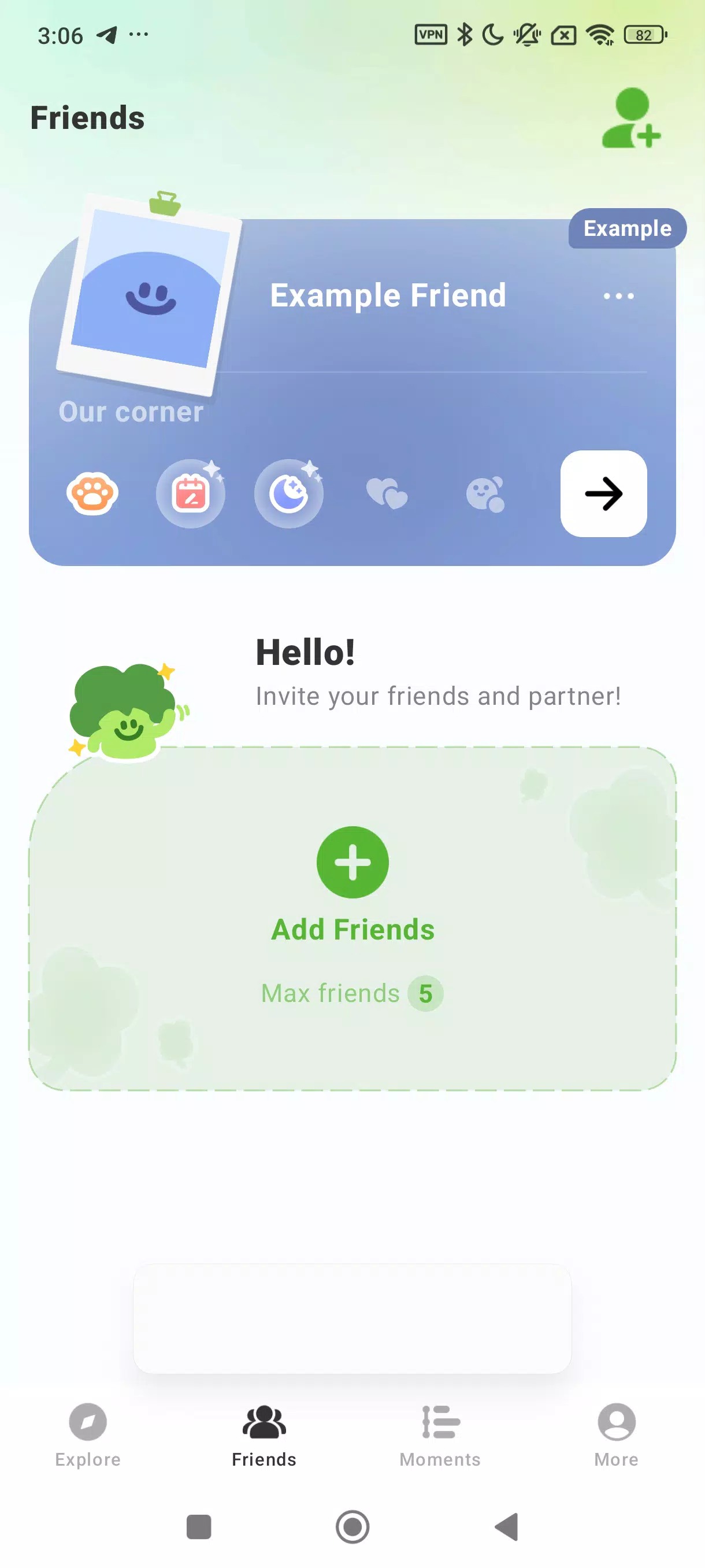Tap the double hearts icon

tap(386, 494)
